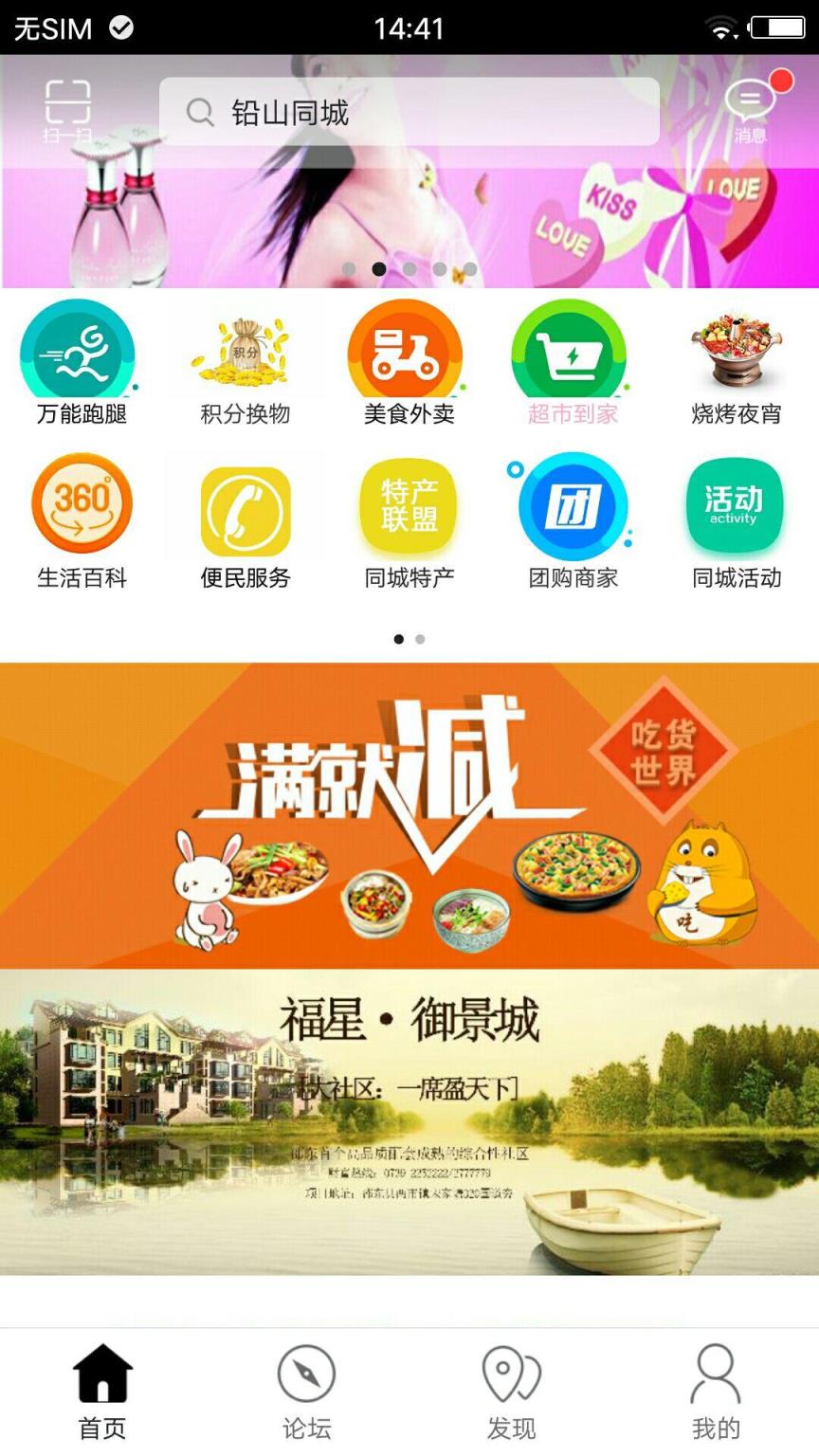Open the 扫一扫 scan icon
The width and height of the screenshot is (819, 1456).
click(67, 109)
